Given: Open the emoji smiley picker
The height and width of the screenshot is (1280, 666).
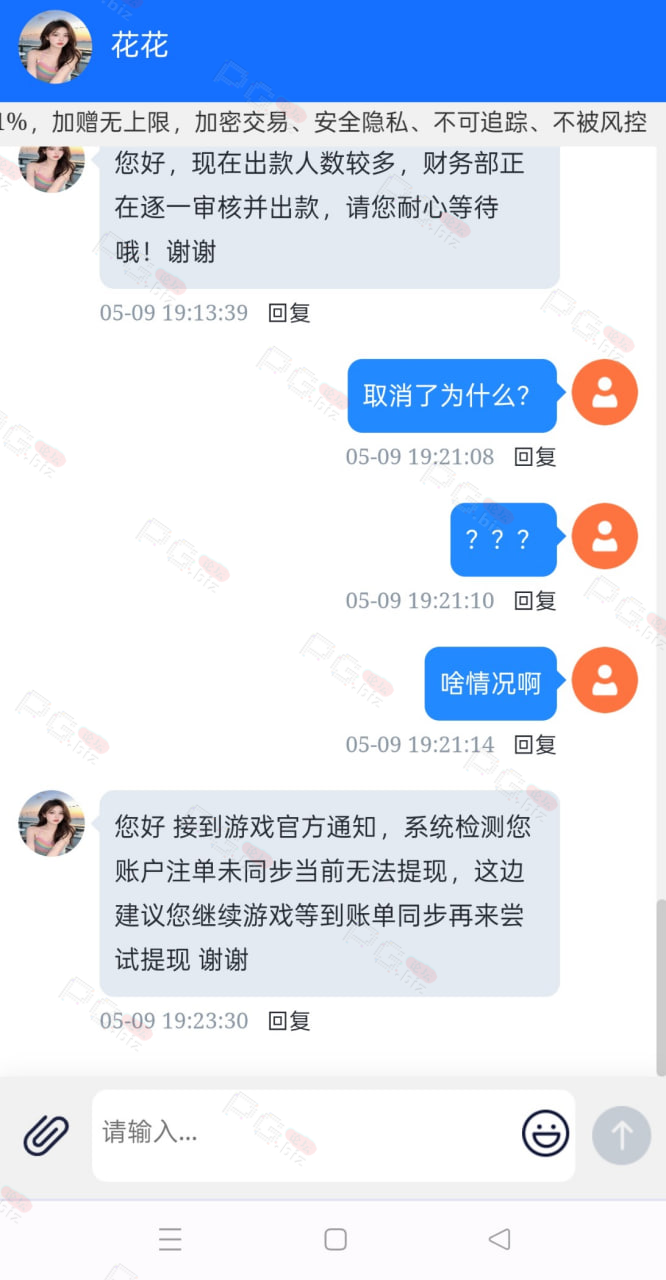Looking at the screenshot, I should point(545,1134).
